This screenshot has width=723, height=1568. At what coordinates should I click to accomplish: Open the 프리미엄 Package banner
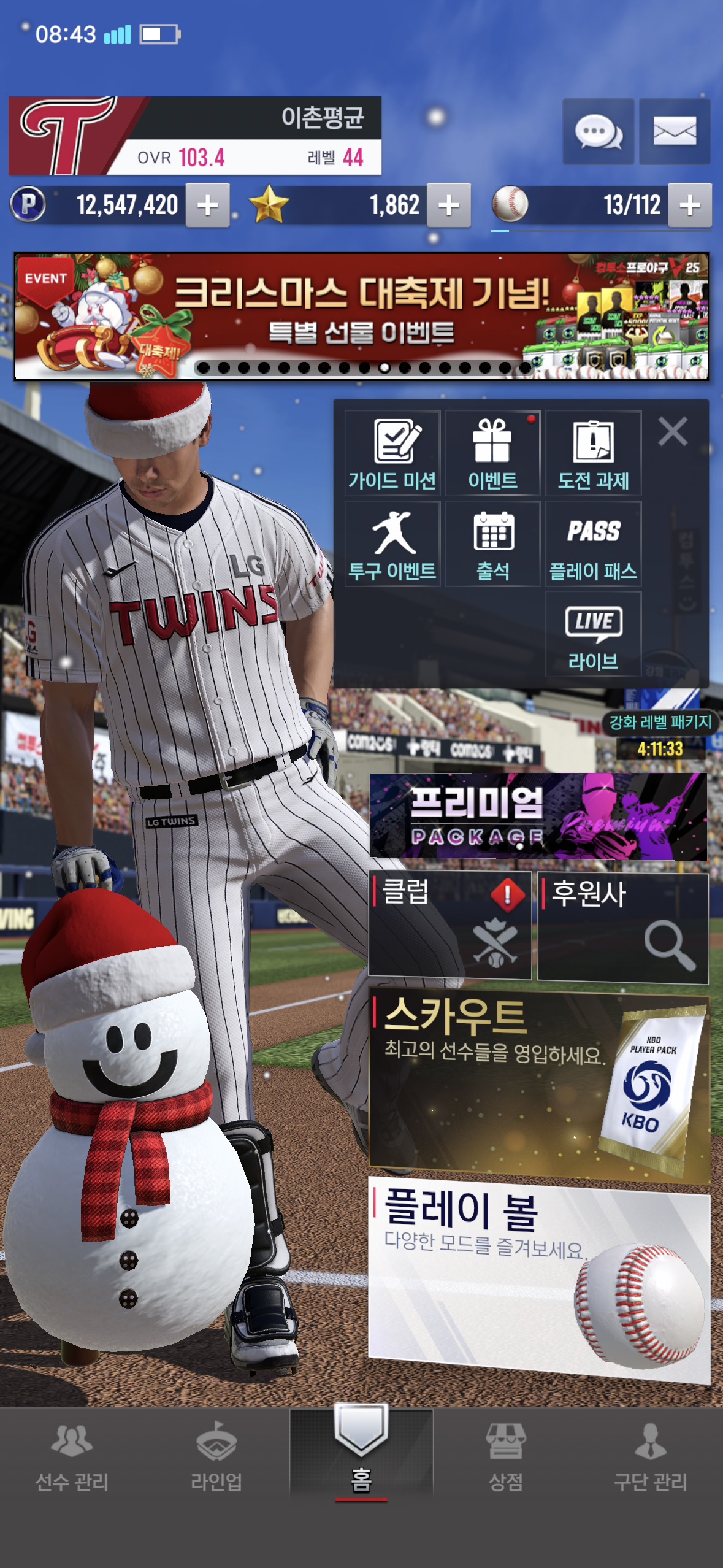click(538, 816)
